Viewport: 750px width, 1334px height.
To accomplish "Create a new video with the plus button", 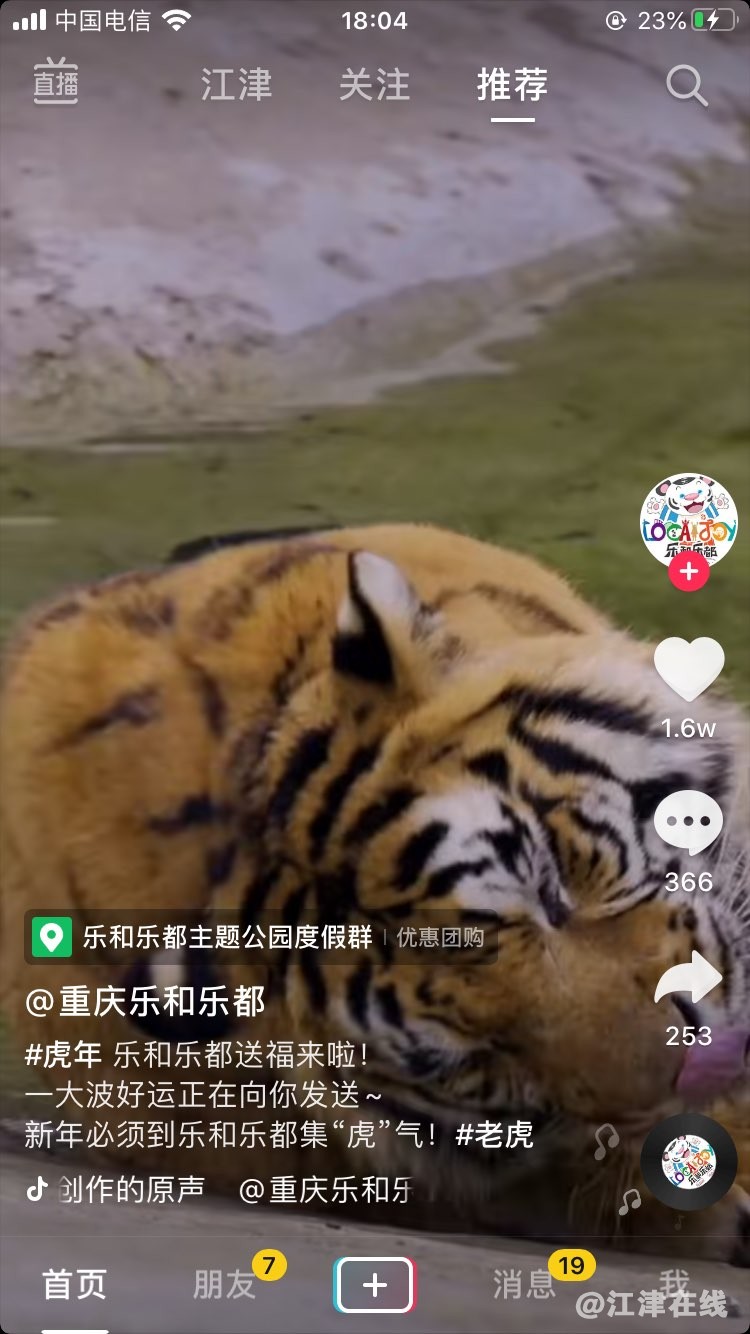I will pos(374,1285).
